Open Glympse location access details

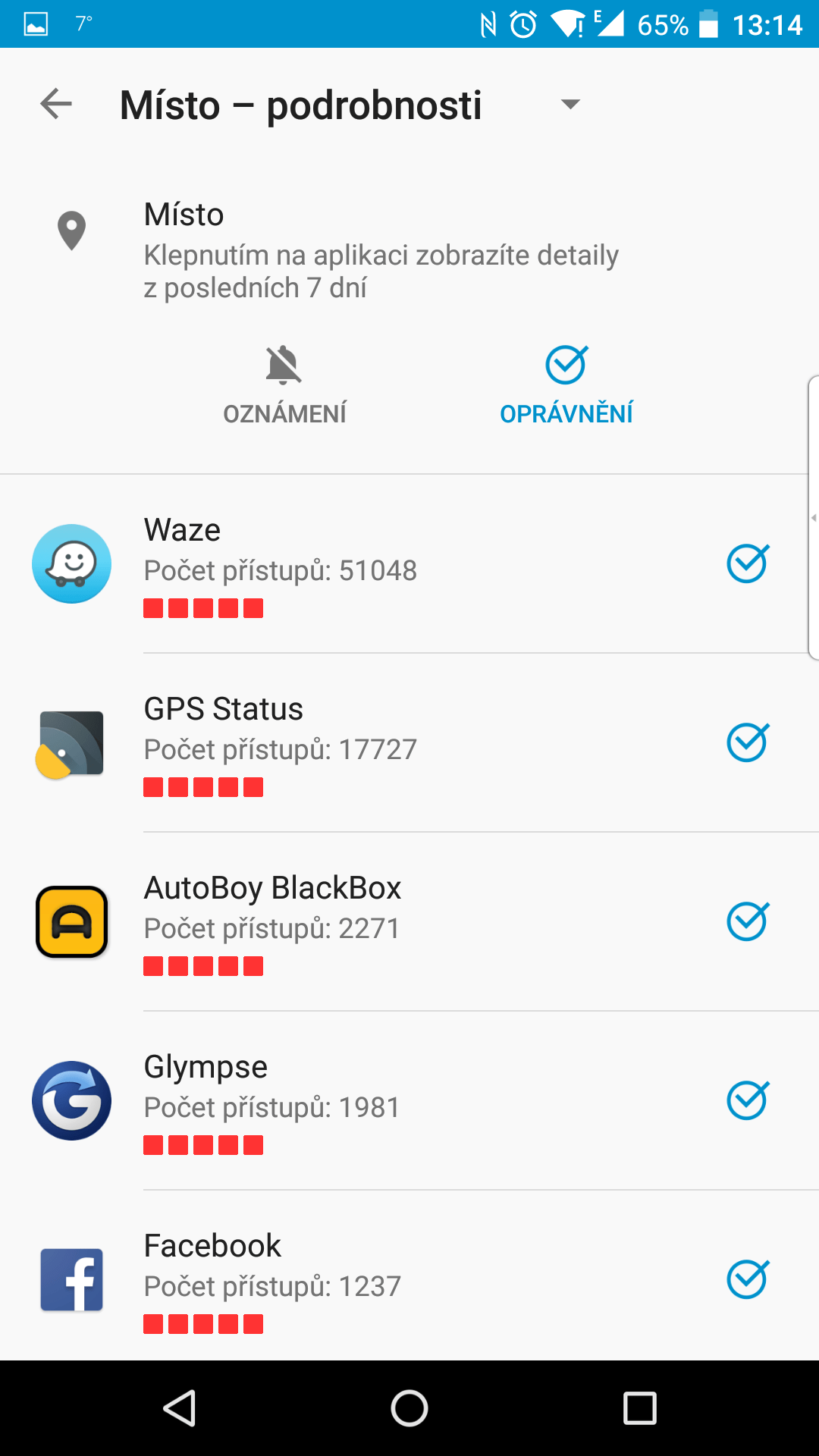(x=409, y=1101)
